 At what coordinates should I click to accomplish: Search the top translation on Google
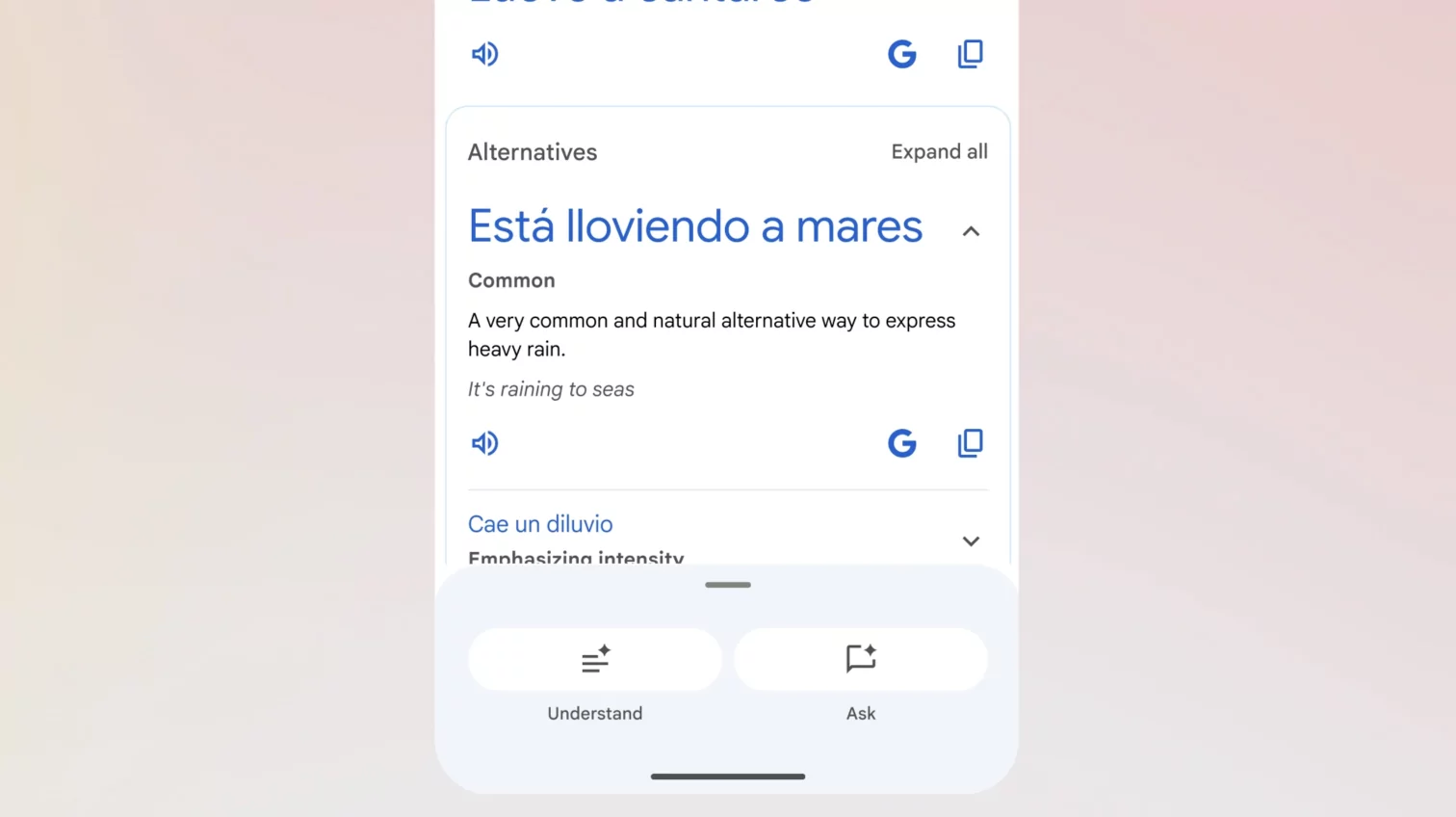901,54
